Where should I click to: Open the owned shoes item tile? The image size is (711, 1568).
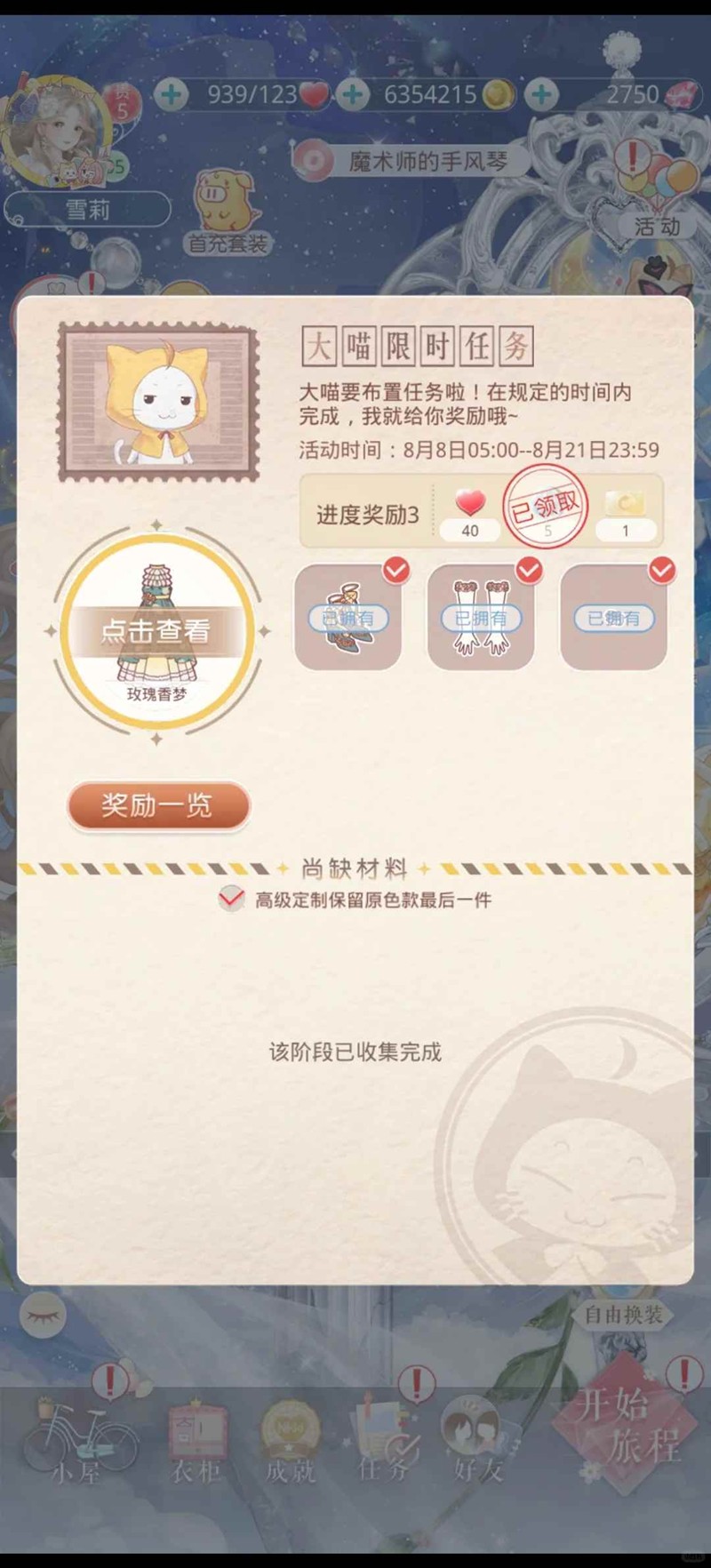348,617
